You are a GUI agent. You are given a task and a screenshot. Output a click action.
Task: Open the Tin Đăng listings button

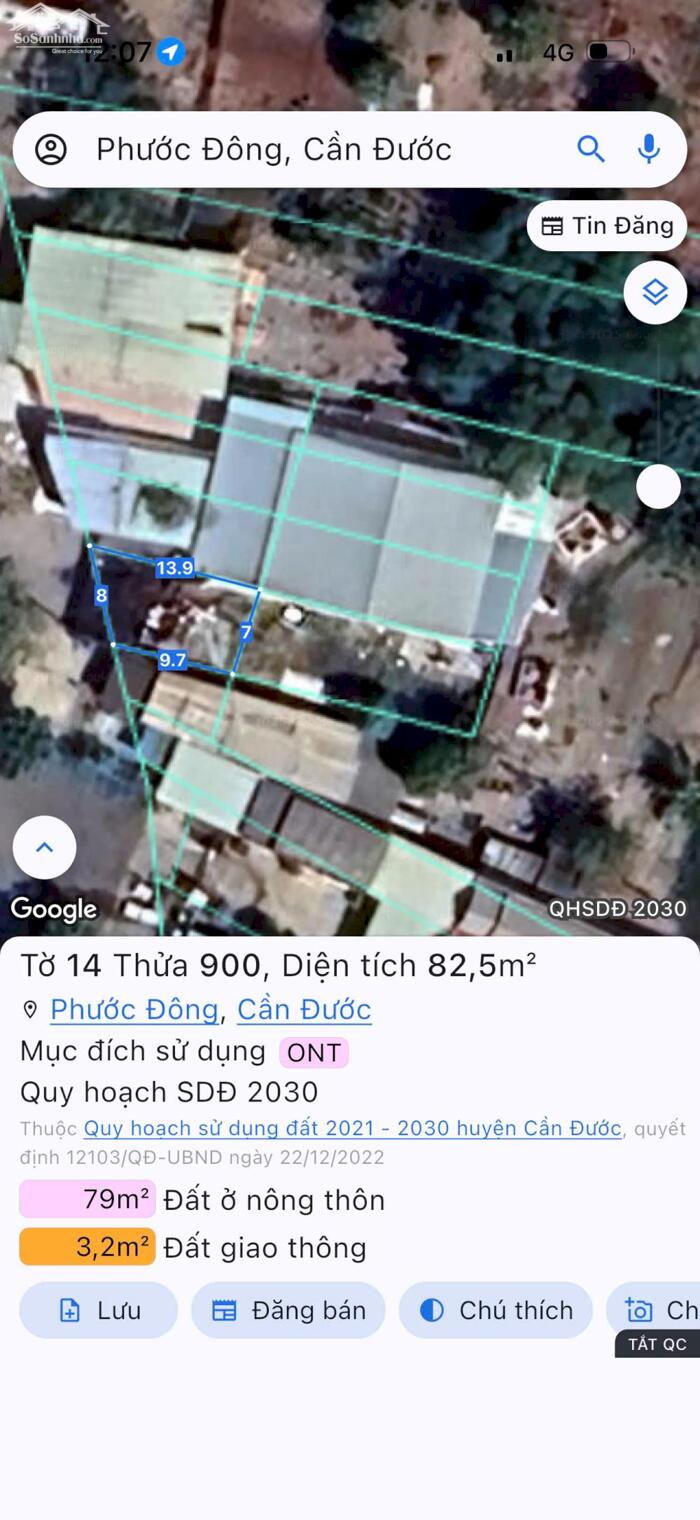click(x=607, y=226)
